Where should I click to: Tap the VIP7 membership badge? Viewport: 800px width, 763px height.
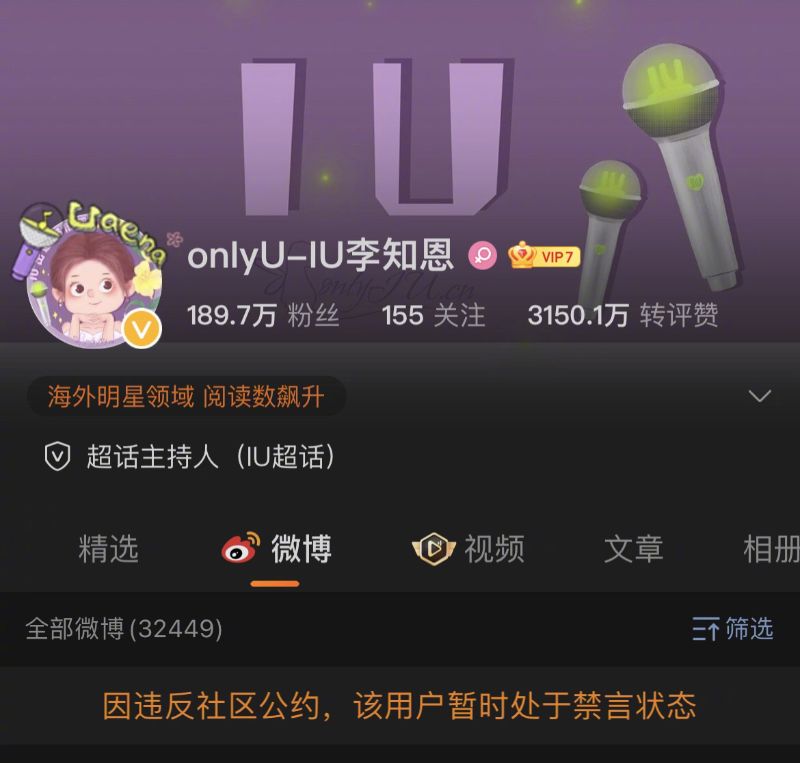point(543,257)
